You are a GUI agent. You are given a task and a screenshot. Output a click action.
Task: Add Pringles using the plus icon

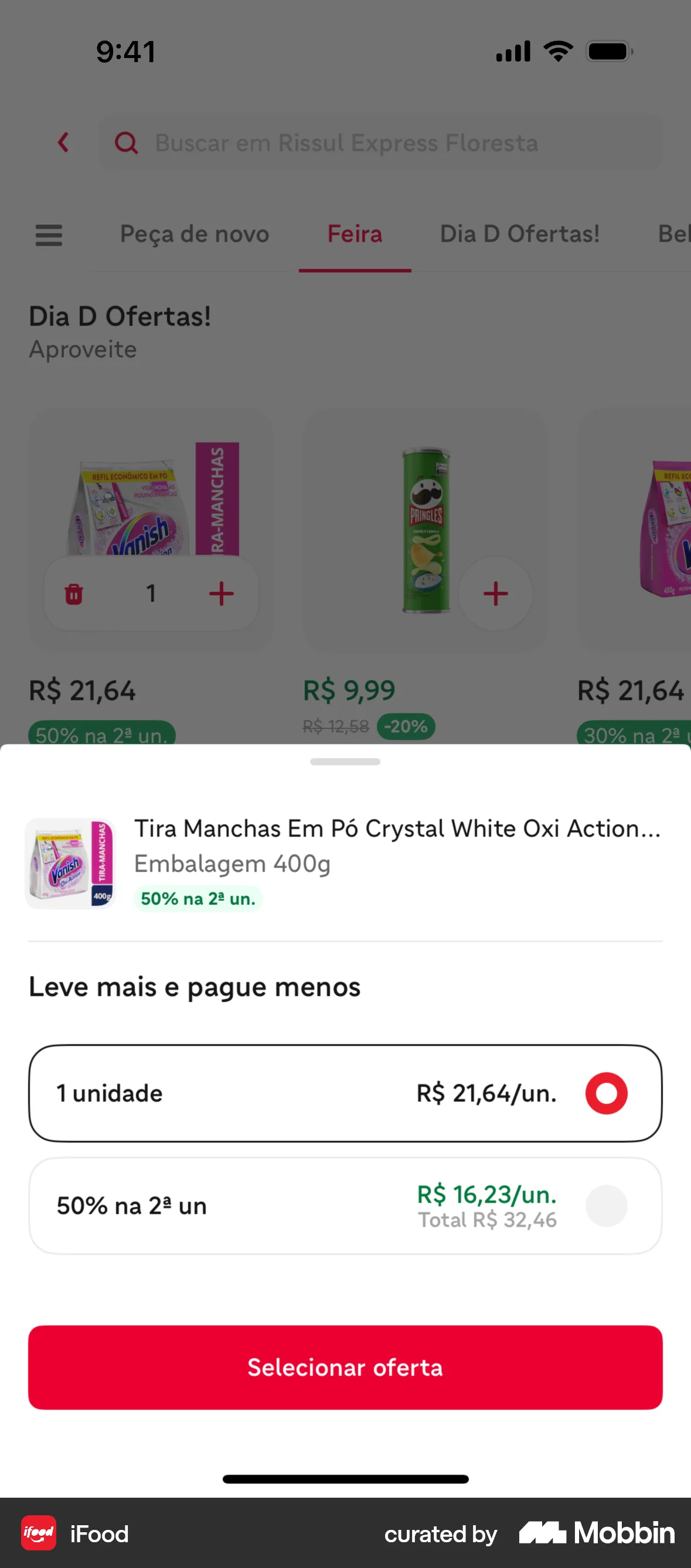tap(496, 594)
